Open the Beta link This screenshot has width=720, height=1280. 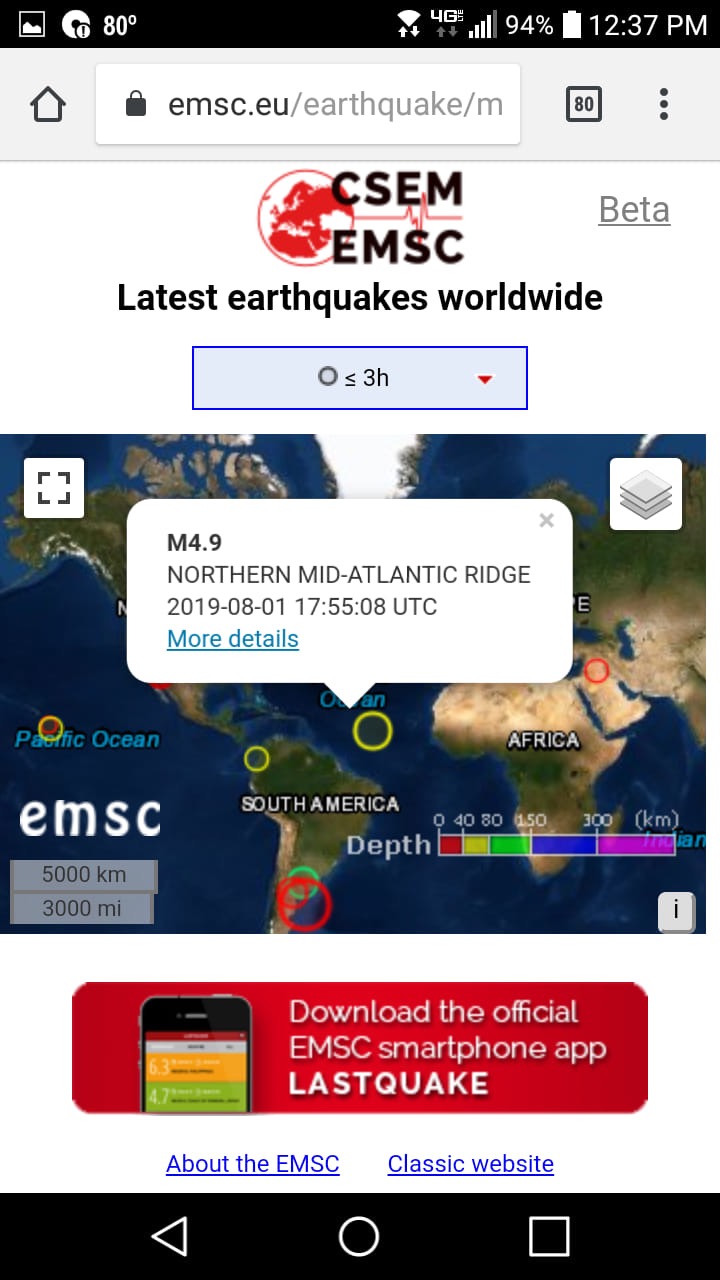(x=634, y=210)
